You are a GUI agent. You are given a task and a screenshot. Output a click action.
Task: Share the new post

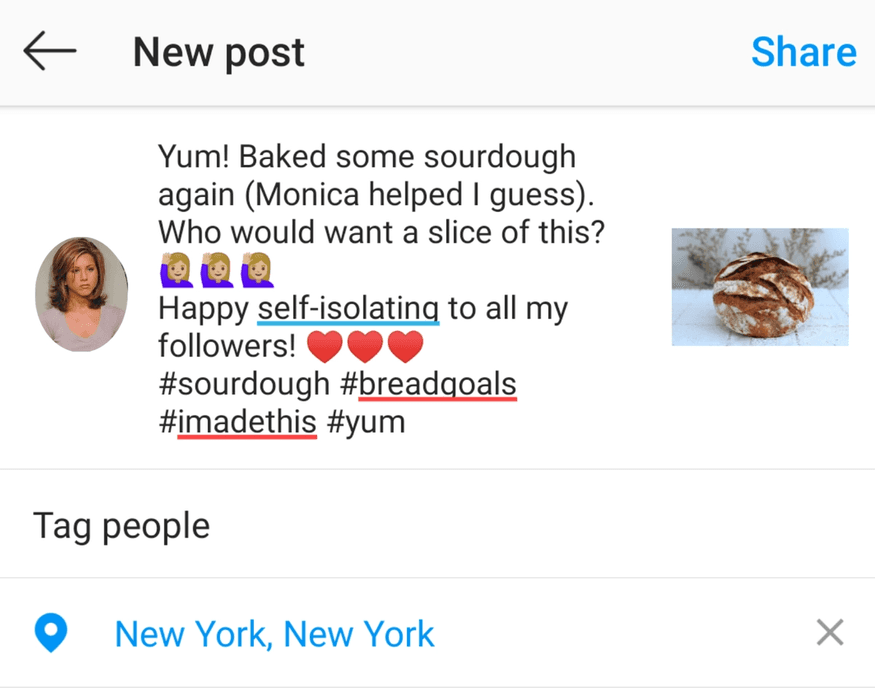tap(803, 52)
